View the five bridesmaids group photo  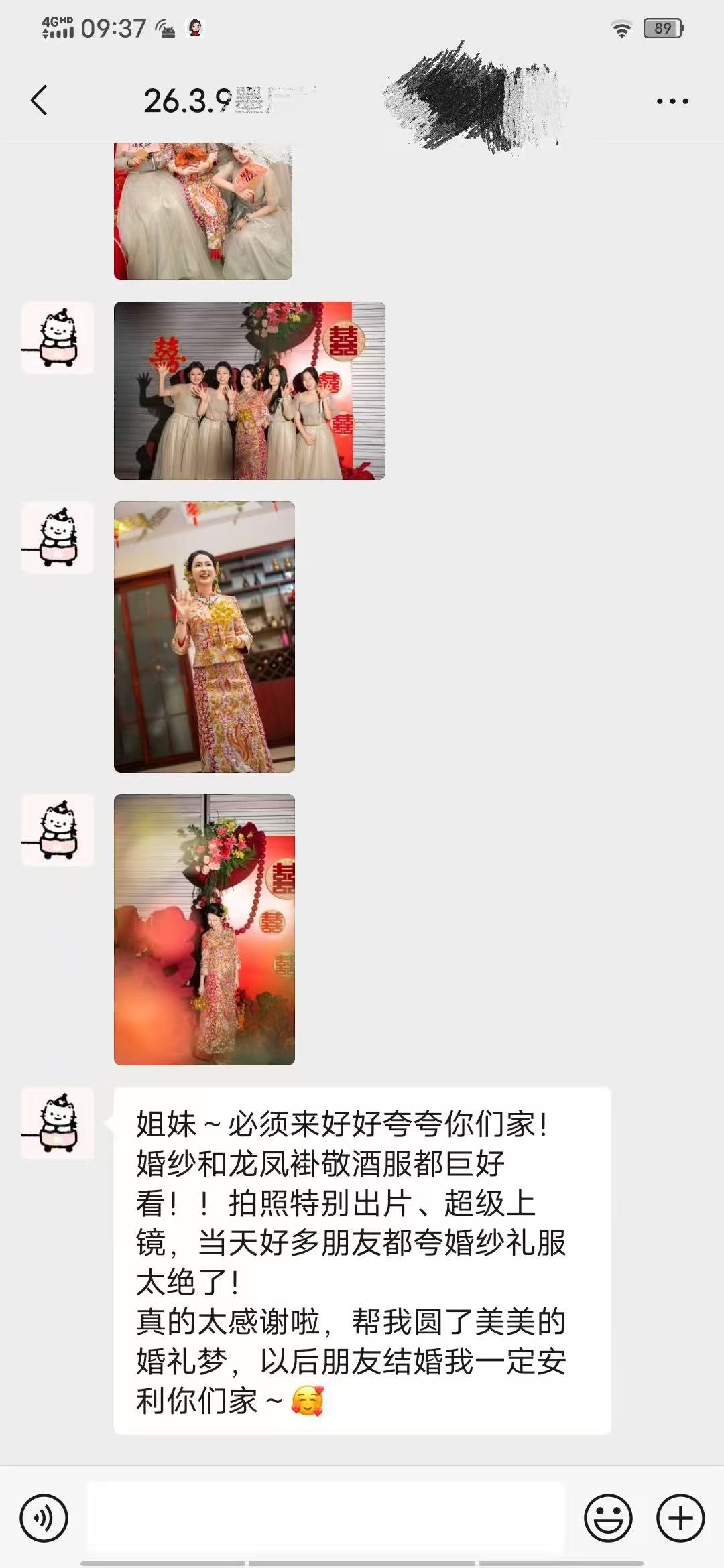[249, 391]
